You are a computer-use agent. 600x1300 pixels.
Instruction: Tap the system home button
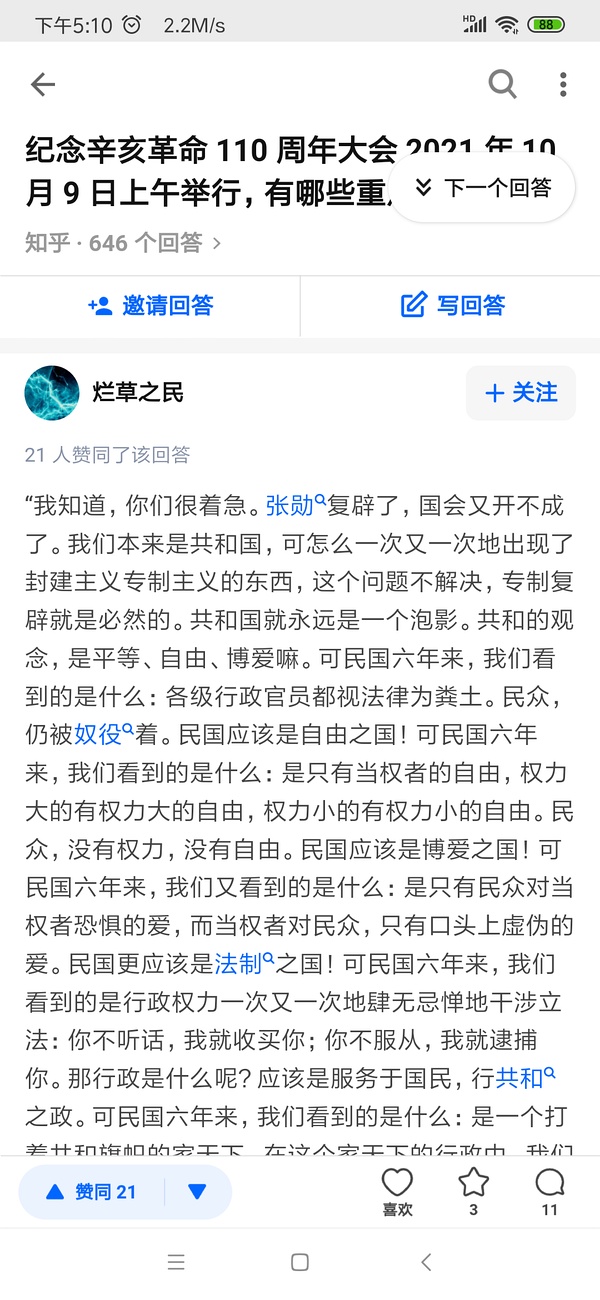pyautogui.click(x=299, y=1262)
